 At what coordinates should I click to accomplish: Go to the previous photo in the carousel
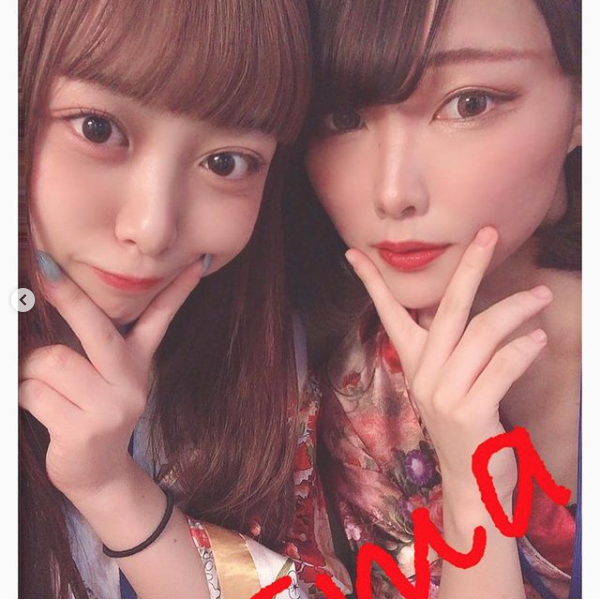(24, 300)
